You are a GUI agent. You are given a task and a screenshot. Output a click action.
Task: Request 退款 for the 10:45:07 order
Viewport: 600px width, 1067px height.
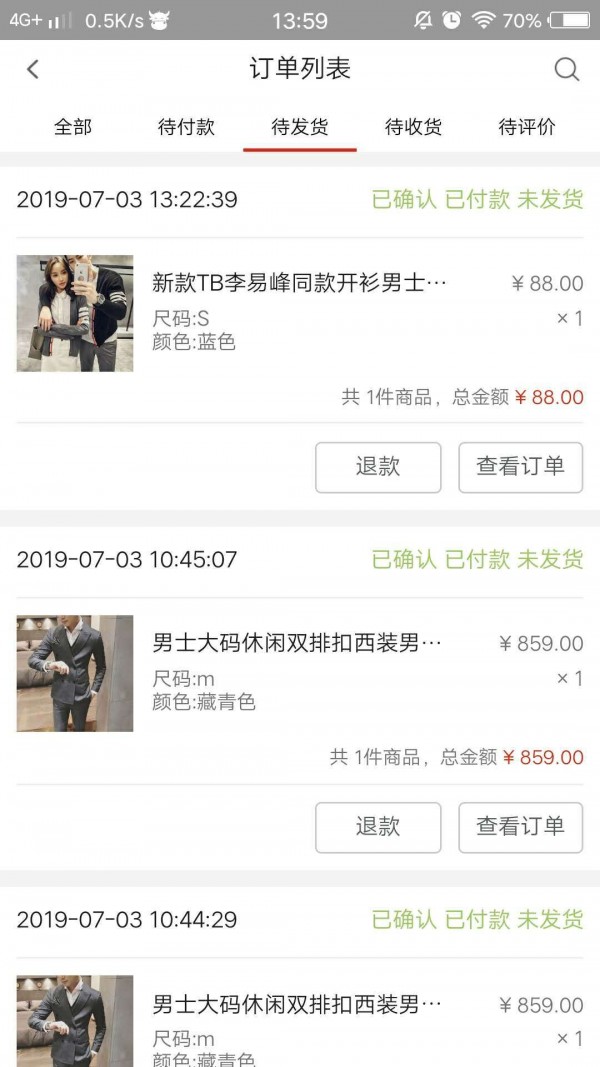point(378,827)
